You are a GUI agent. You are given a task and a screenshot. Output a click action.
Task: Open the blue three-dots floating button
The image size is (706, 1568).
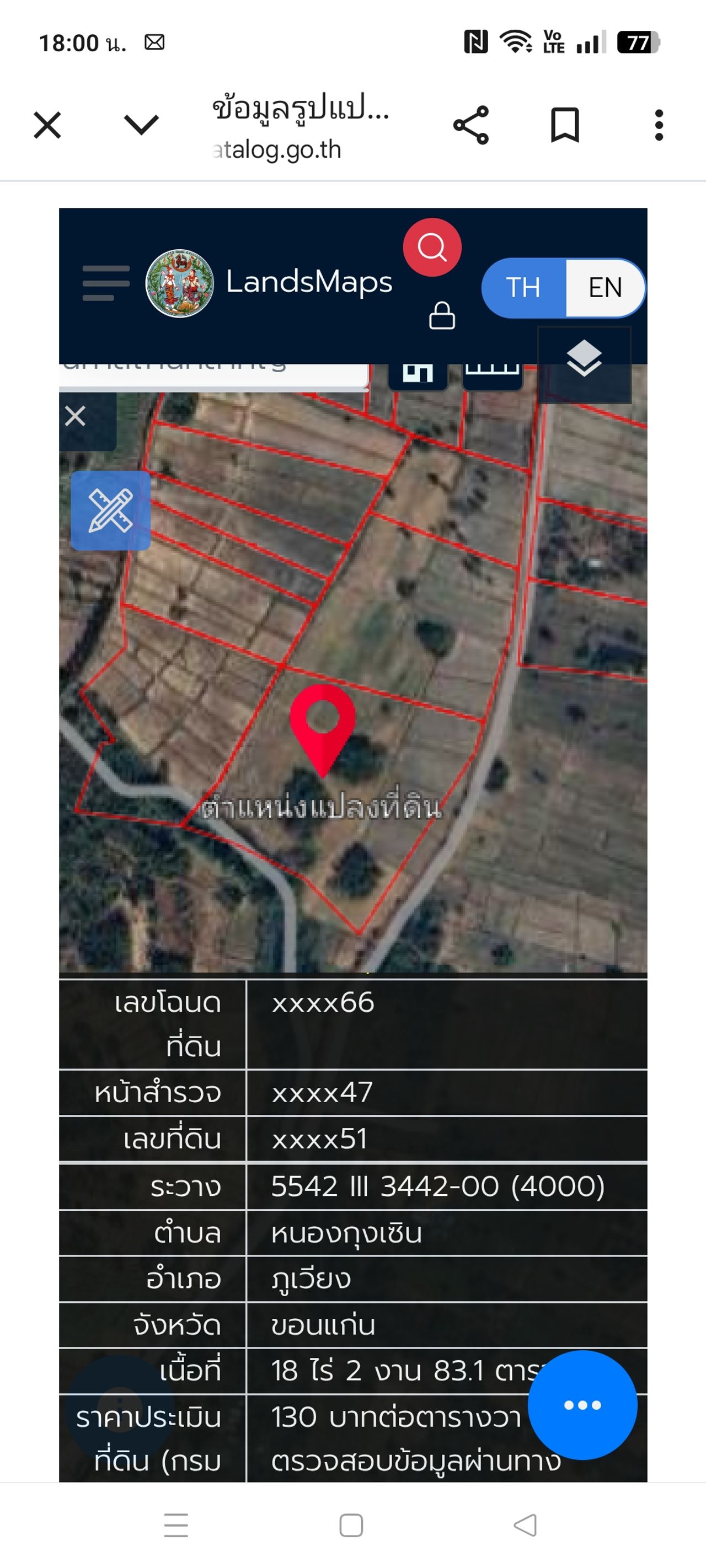click(x=582, y=1405)
